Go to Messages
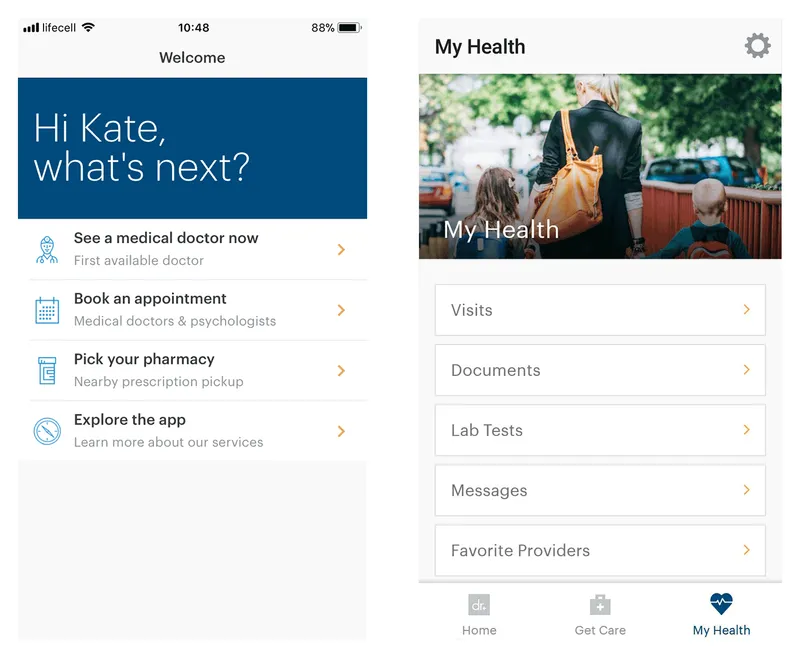Image resolution: width=800 pixels, height=657 pixels. pos(600,490)
